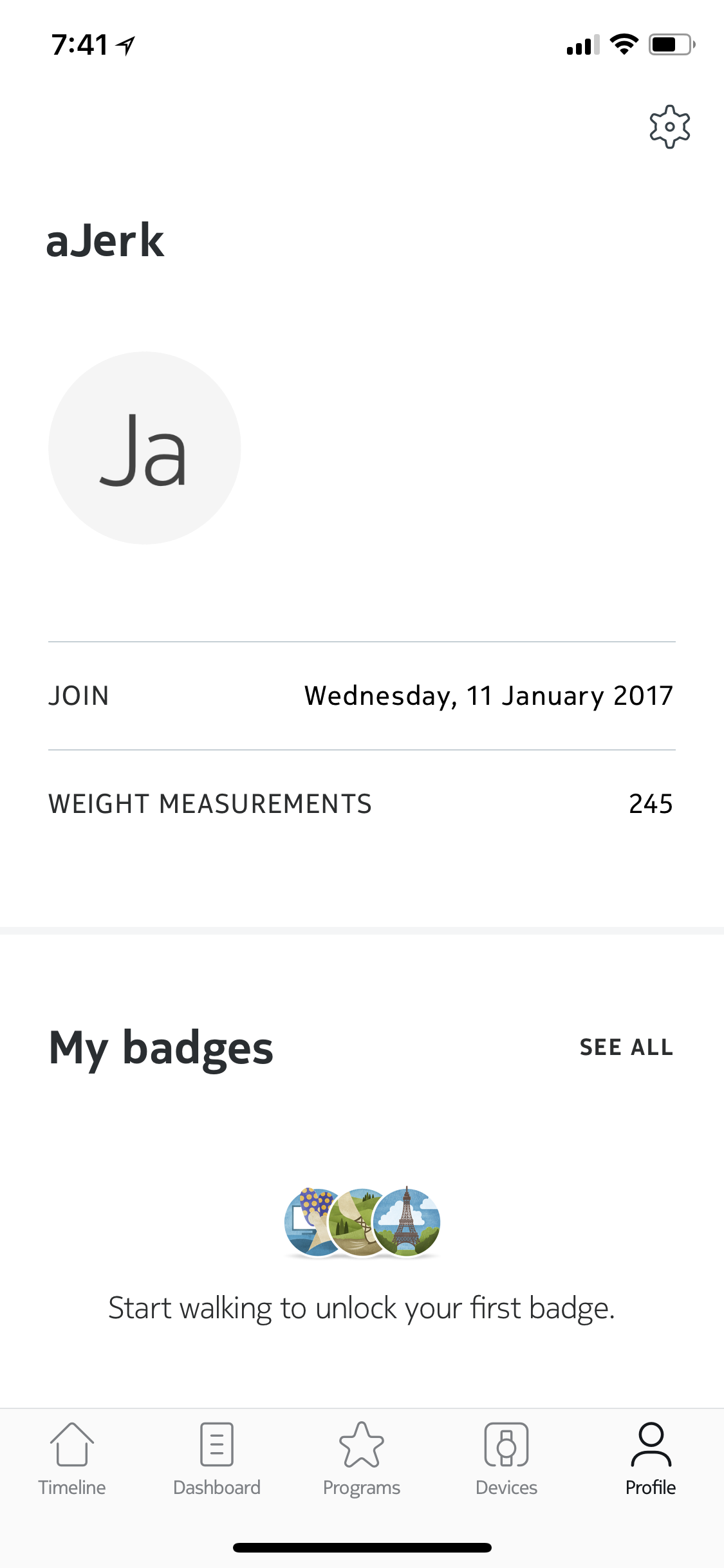This screenshot has width=724, height=1568.
Task: Open the Dashboard tab
Action: click(217, 1460)
